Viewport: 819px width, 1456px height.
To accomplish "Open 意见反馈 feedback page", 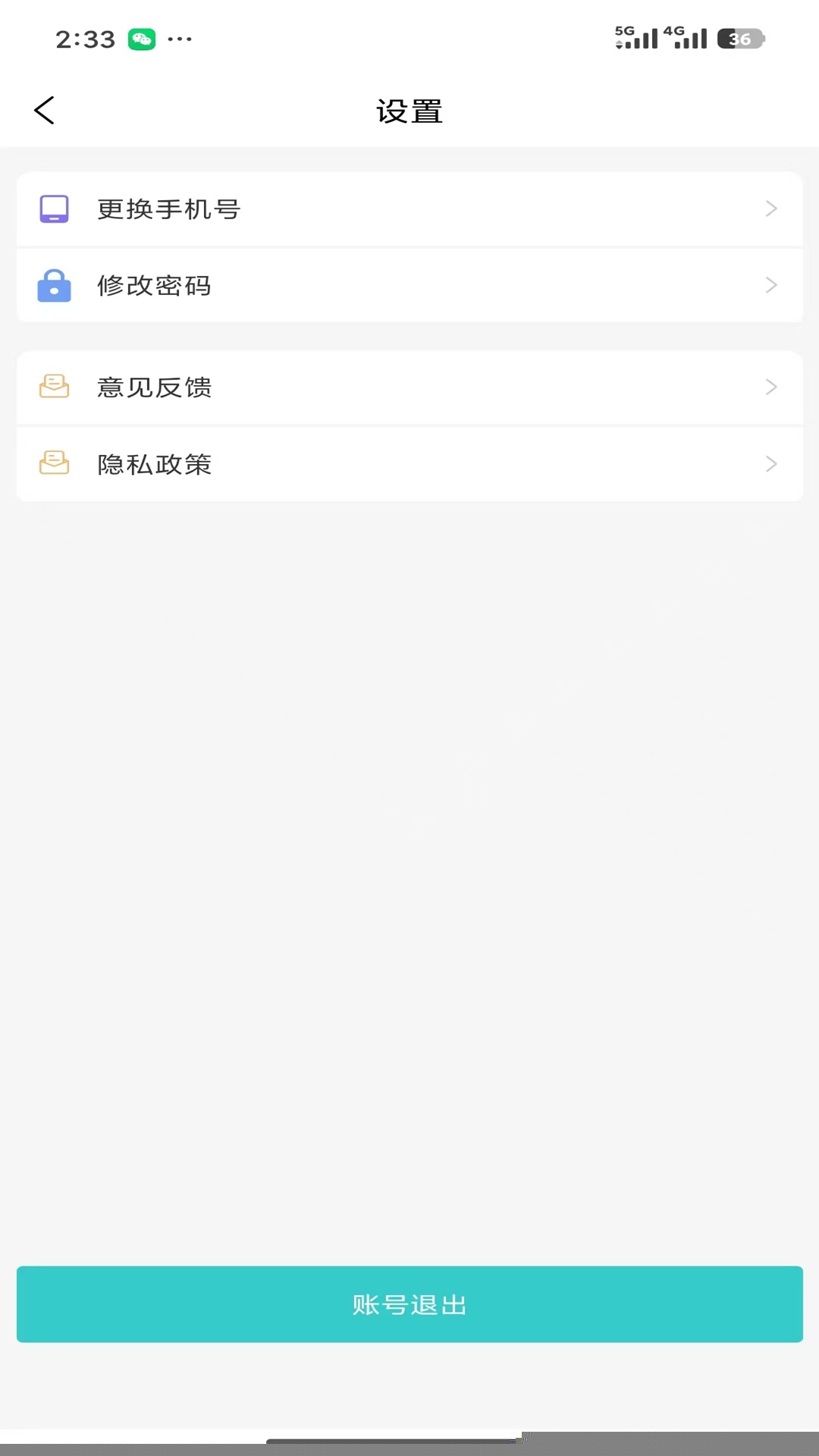I will [409, 388].
